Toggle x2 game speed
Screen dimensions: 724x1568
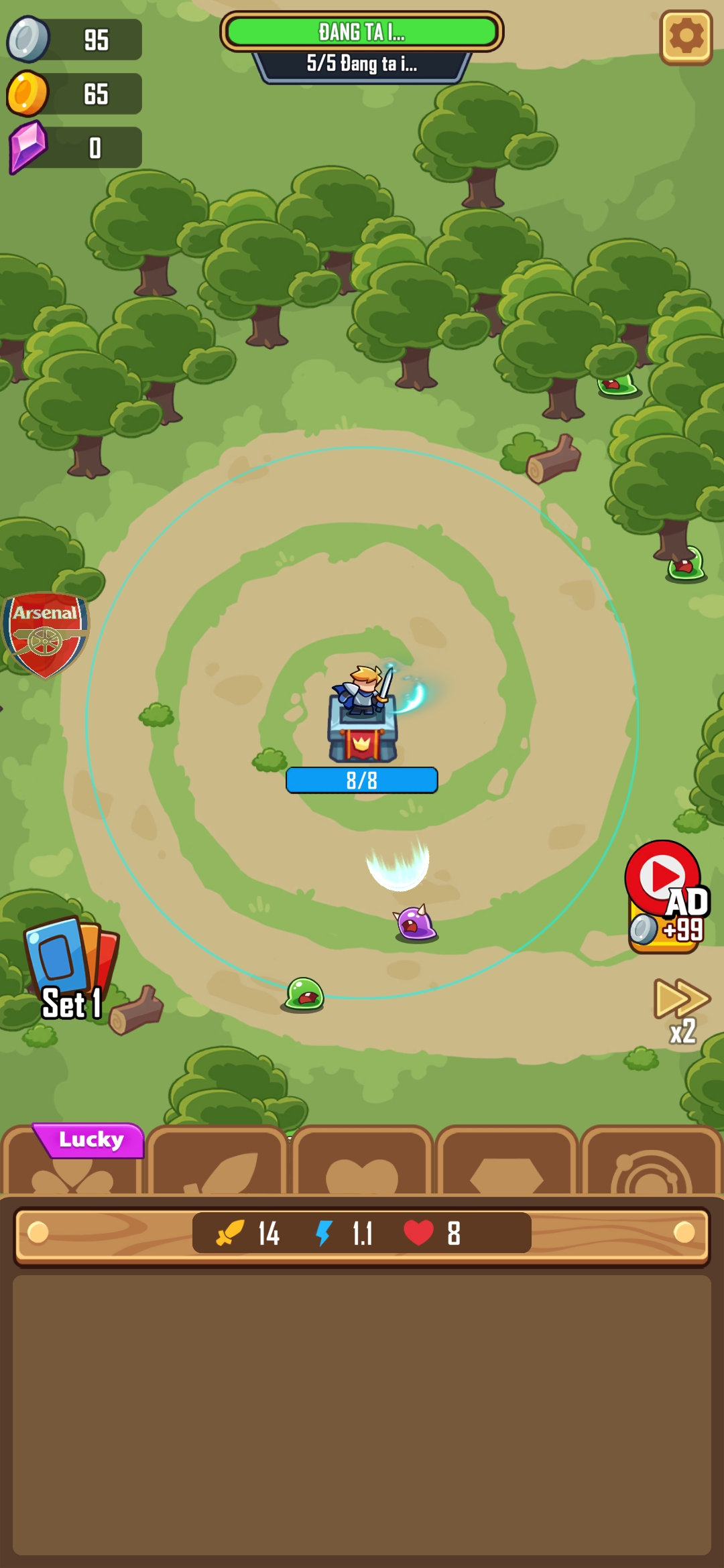[682, 1010]
